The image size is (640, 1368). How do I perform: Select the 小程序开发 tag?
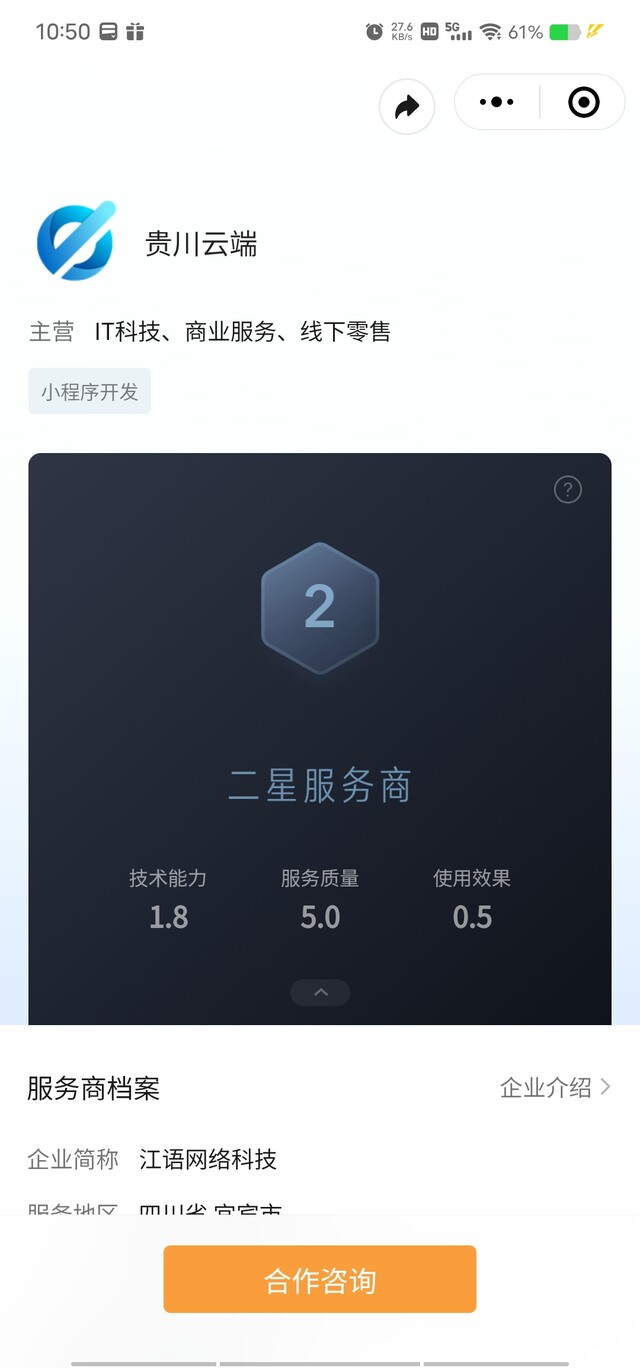[90, 392]
